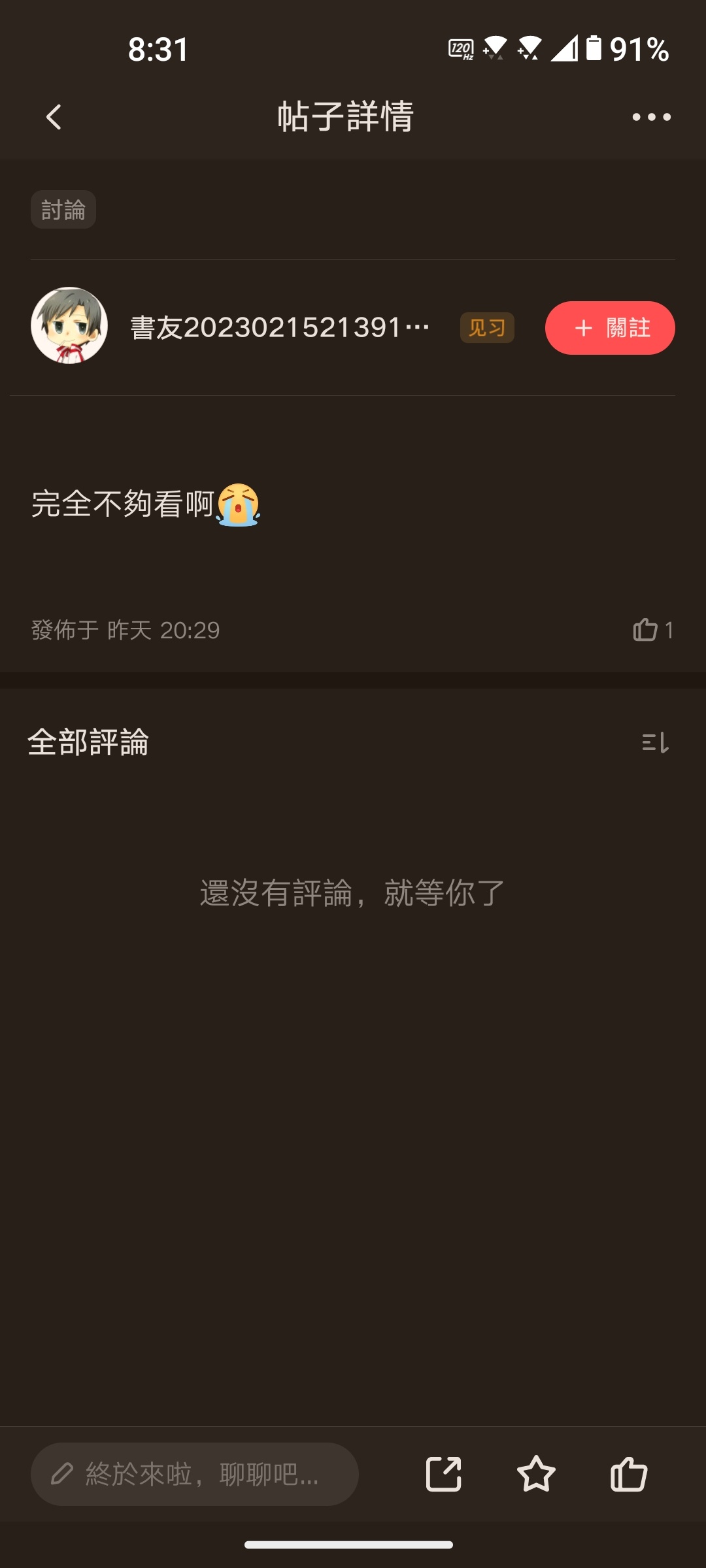Follow the user via 關註 button
This screenshot has height=1568, width=706.
pyautogui.click(x=610, y=328)
